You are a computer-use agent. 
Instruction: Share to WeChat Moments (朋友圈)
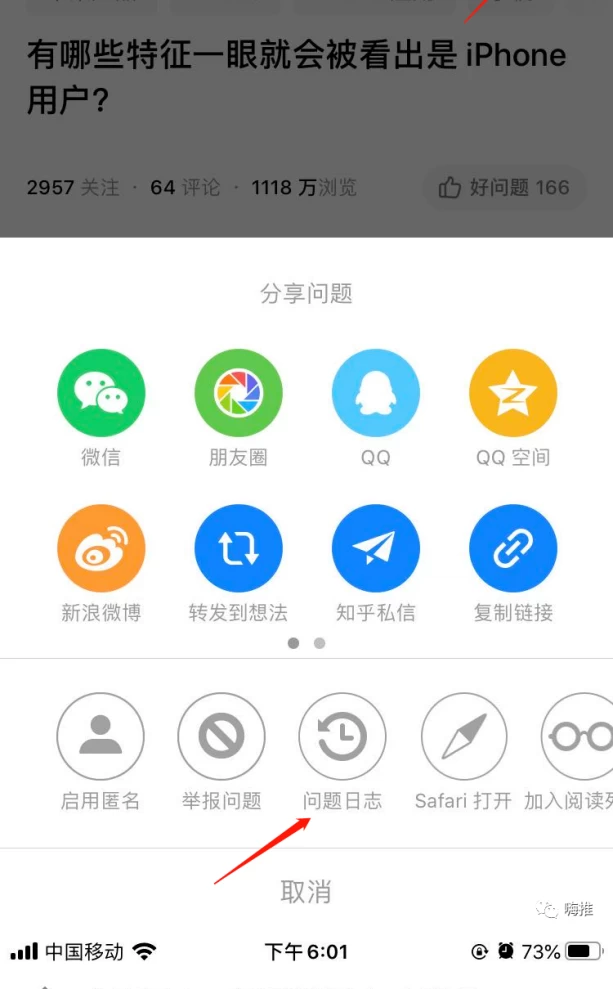click(238, 393)
